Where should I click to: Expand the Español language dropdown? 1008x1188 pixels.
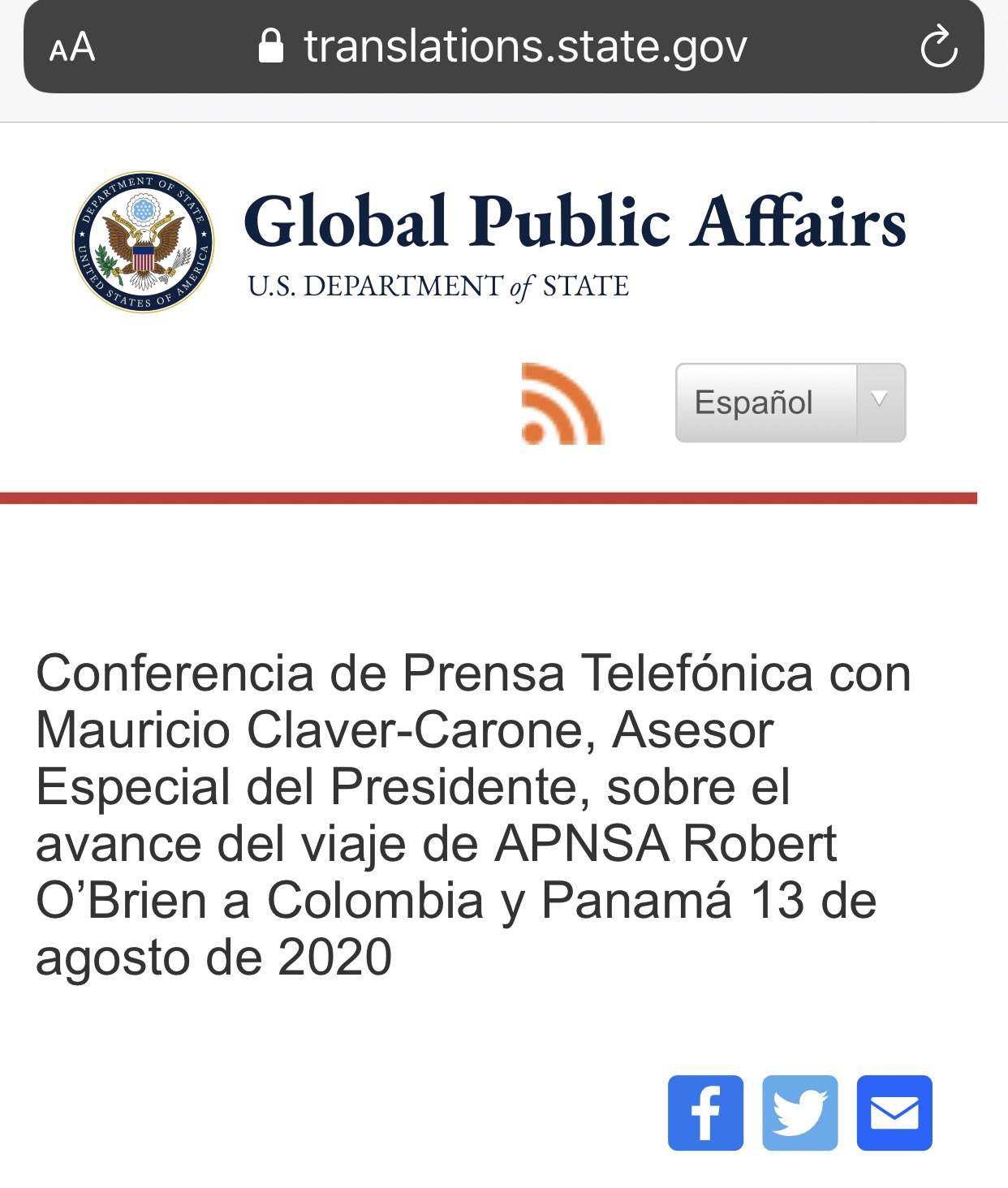click(x=790, y=402)
